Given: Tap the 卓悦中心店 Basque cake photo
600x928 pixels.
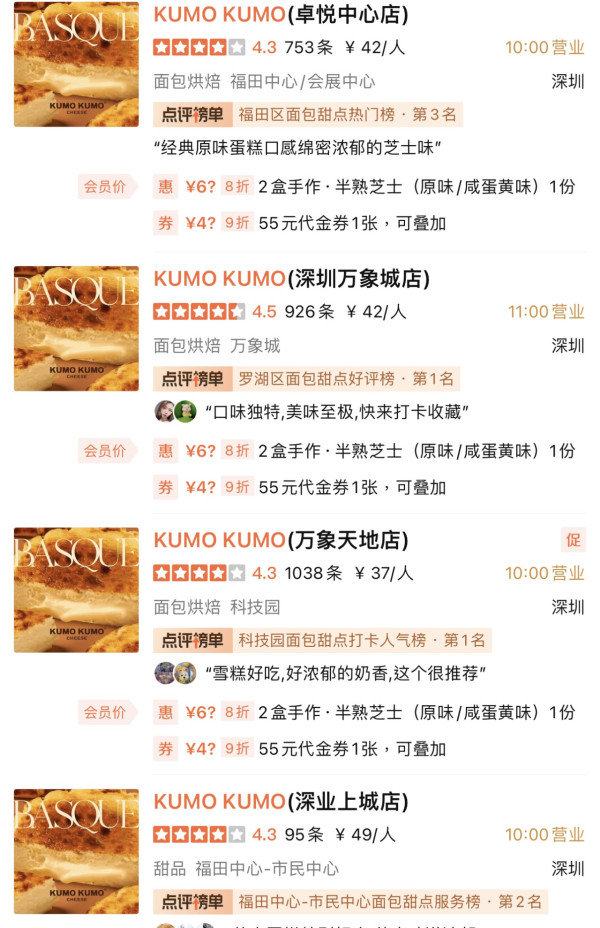Looking at the screenshot, I should pyautogui.click(x=76, y=64).
